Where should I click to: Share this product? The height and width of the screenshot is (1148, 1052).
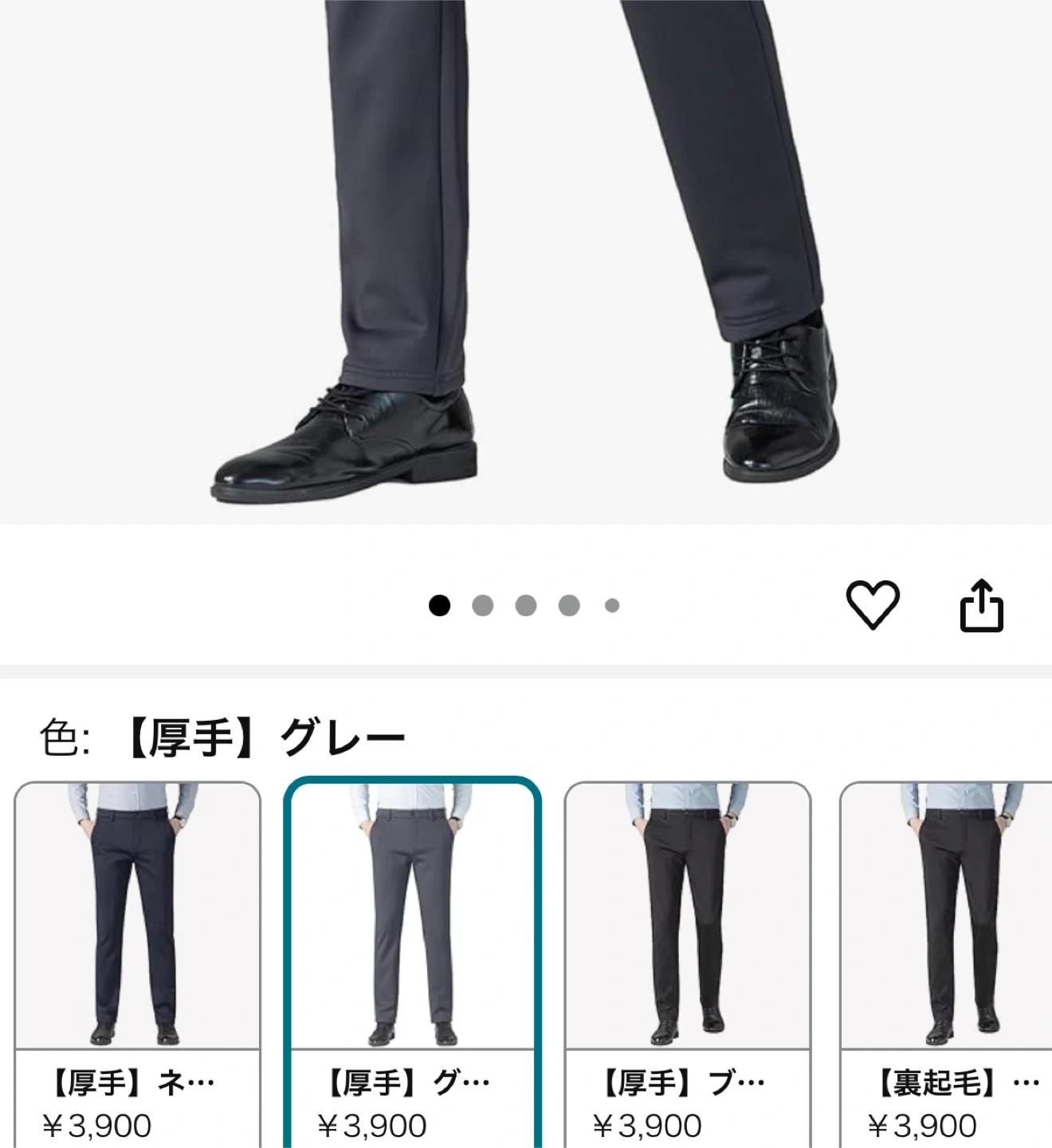[x=981, y=606]
